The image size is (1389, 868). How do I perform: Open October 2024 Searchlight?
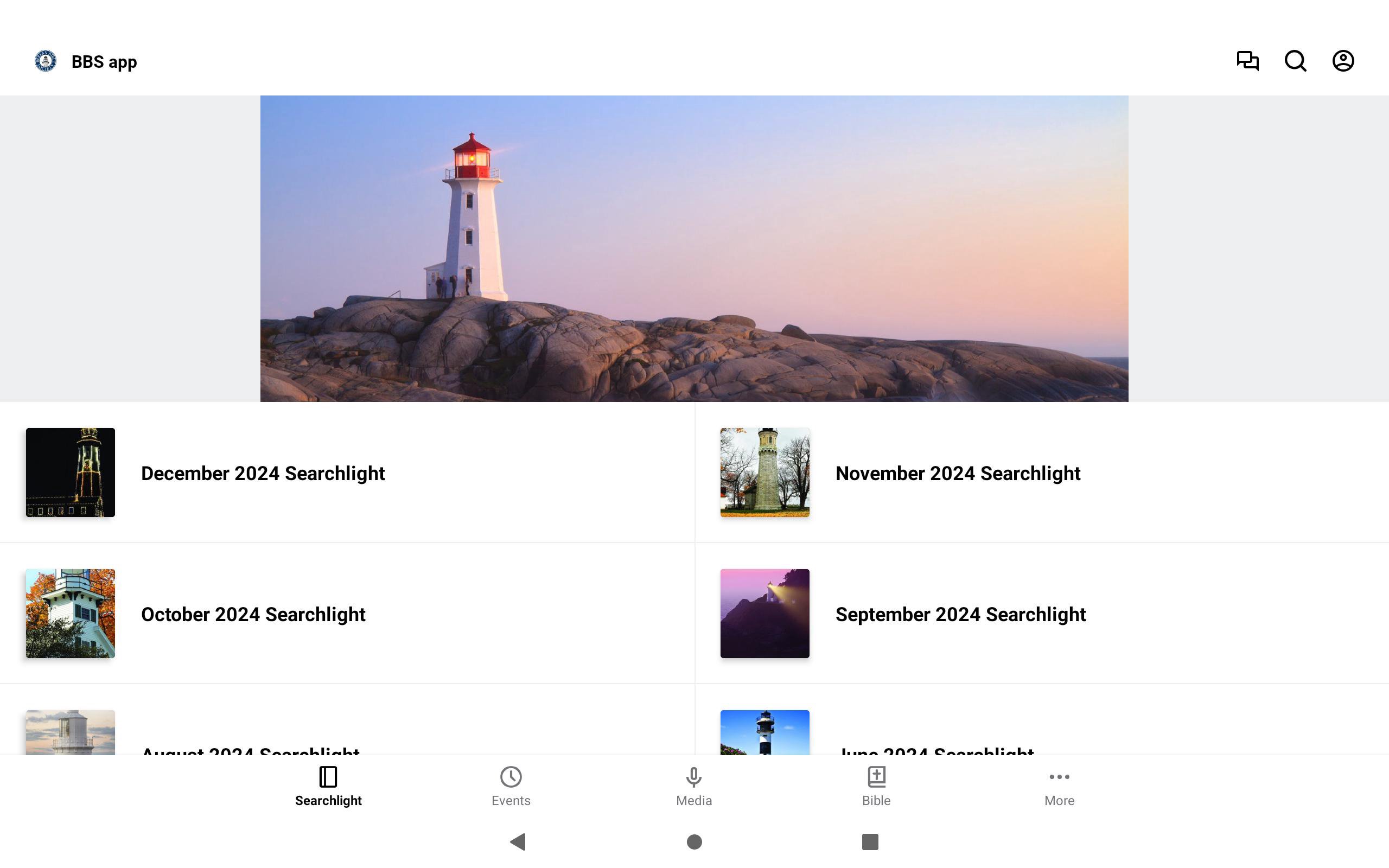pos(252,614)
